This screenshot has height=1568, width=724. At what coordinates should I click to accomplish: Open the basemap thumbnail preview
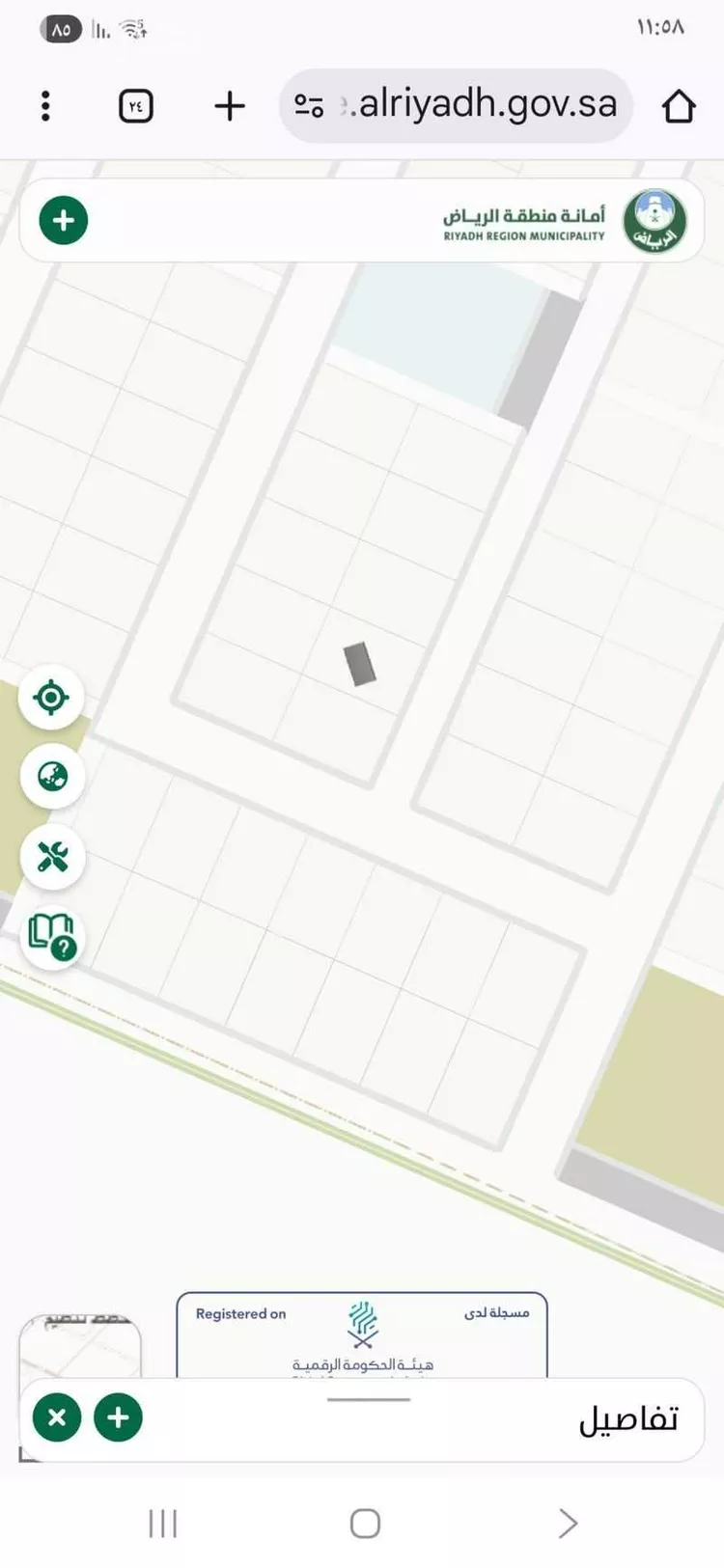tap(80, 1346)
